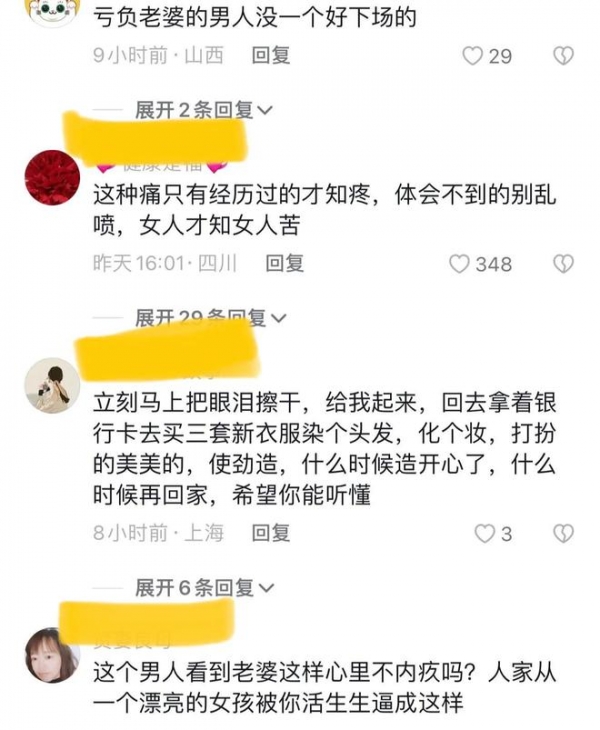Open avatar beside 这个男人看到老婆 comment

(x=52, y=655)
